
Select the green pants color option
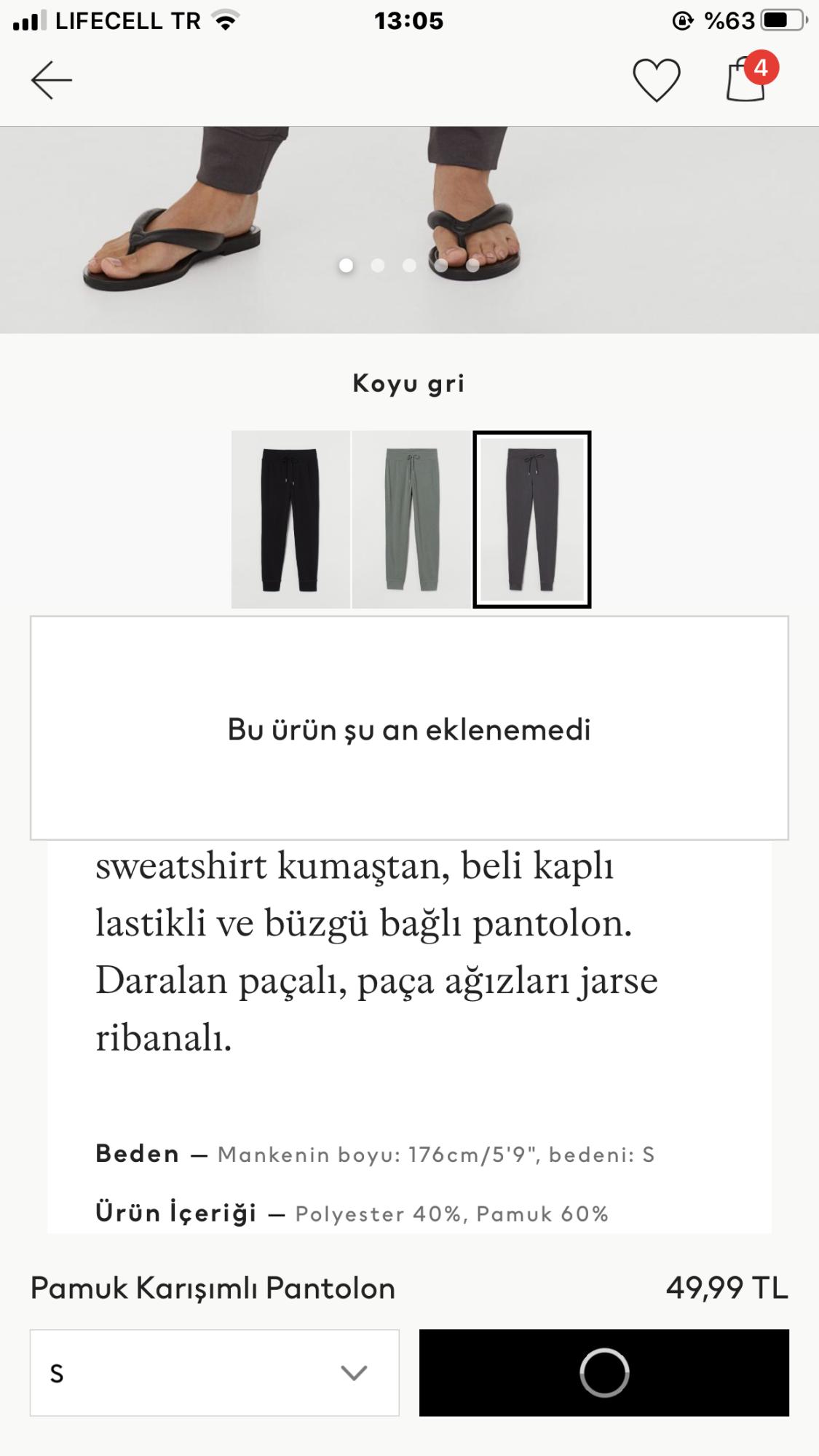point(411,519)
